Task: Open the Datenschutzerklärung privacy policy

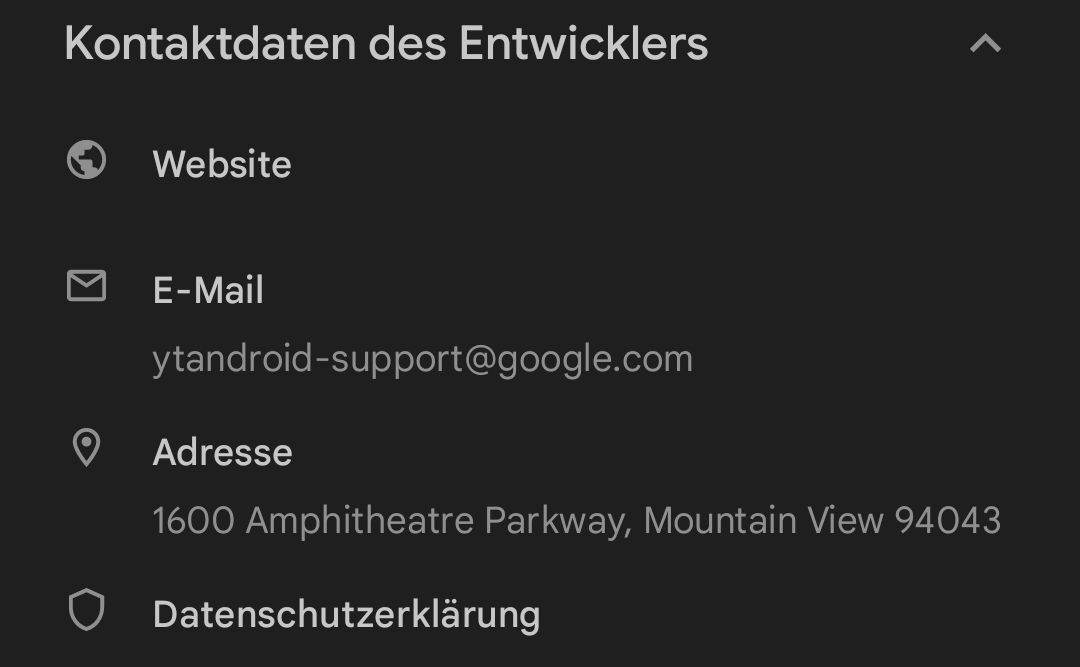Action: pyautogui.click(x=346, y=613)
